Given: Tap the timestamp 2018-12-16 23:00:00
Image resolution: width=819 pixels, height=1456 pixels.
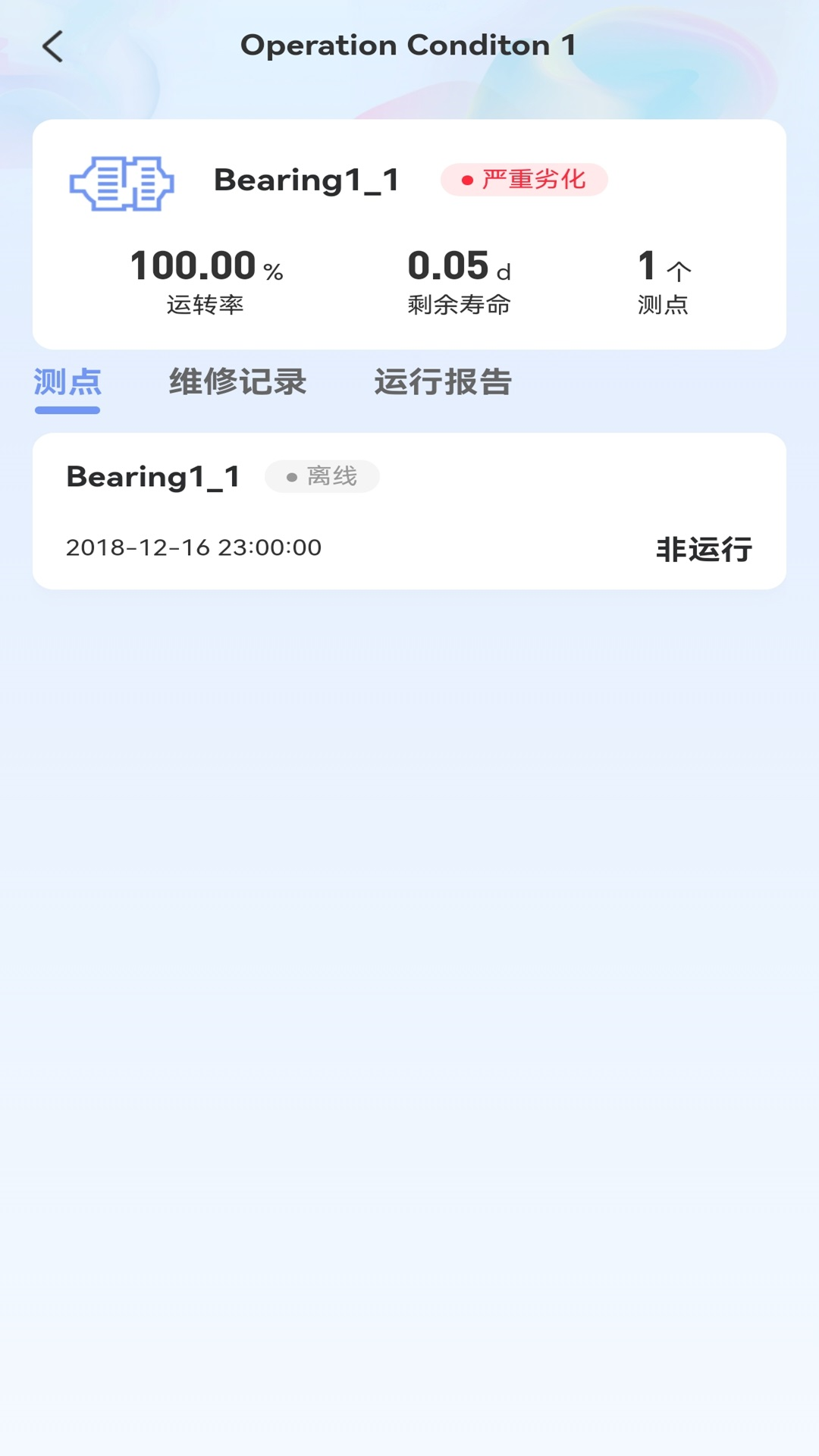Looking at the screenshot, I should [x=193, y=548].
